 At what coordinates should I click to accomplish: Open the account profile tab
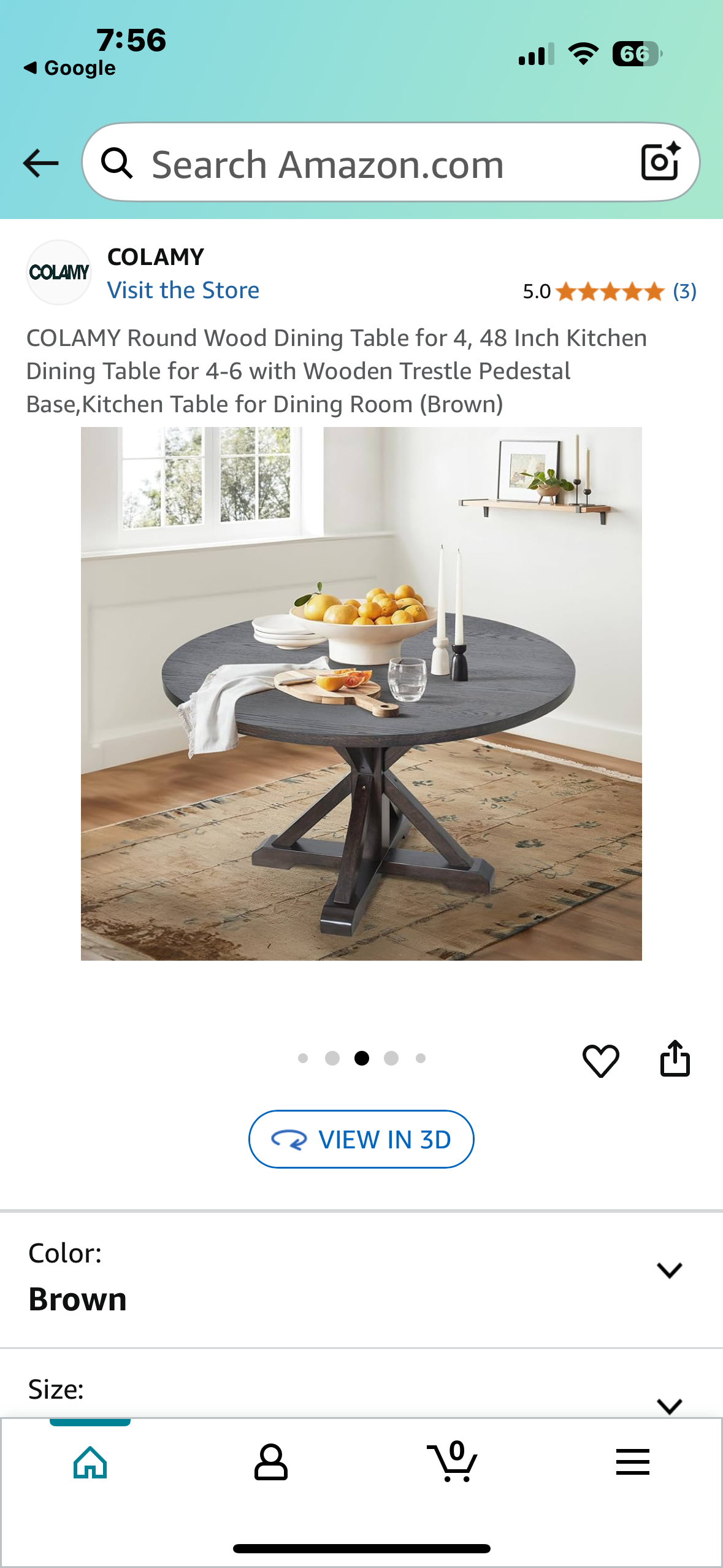[270, 1462]
